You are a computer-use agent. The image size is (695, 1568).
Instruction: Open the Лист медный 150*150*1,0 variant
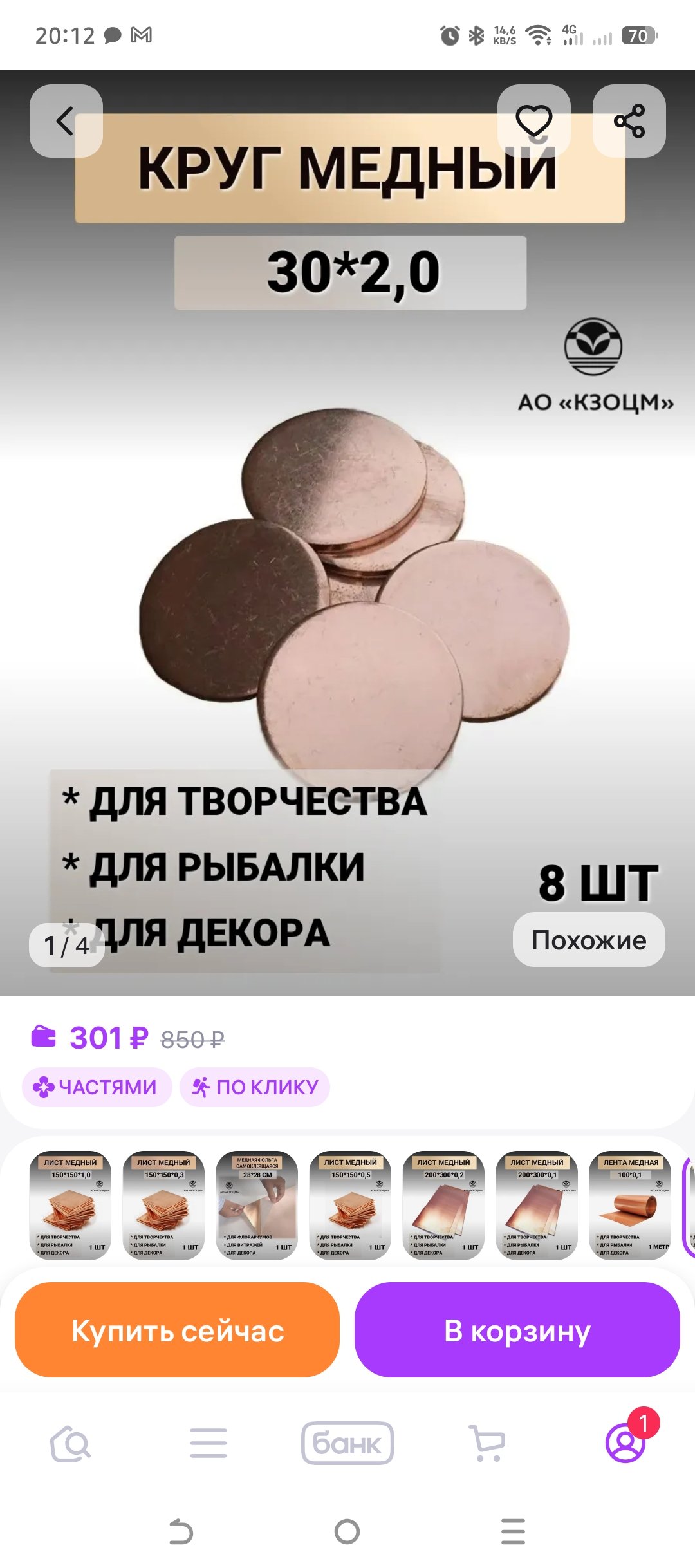click(70, 1205)
